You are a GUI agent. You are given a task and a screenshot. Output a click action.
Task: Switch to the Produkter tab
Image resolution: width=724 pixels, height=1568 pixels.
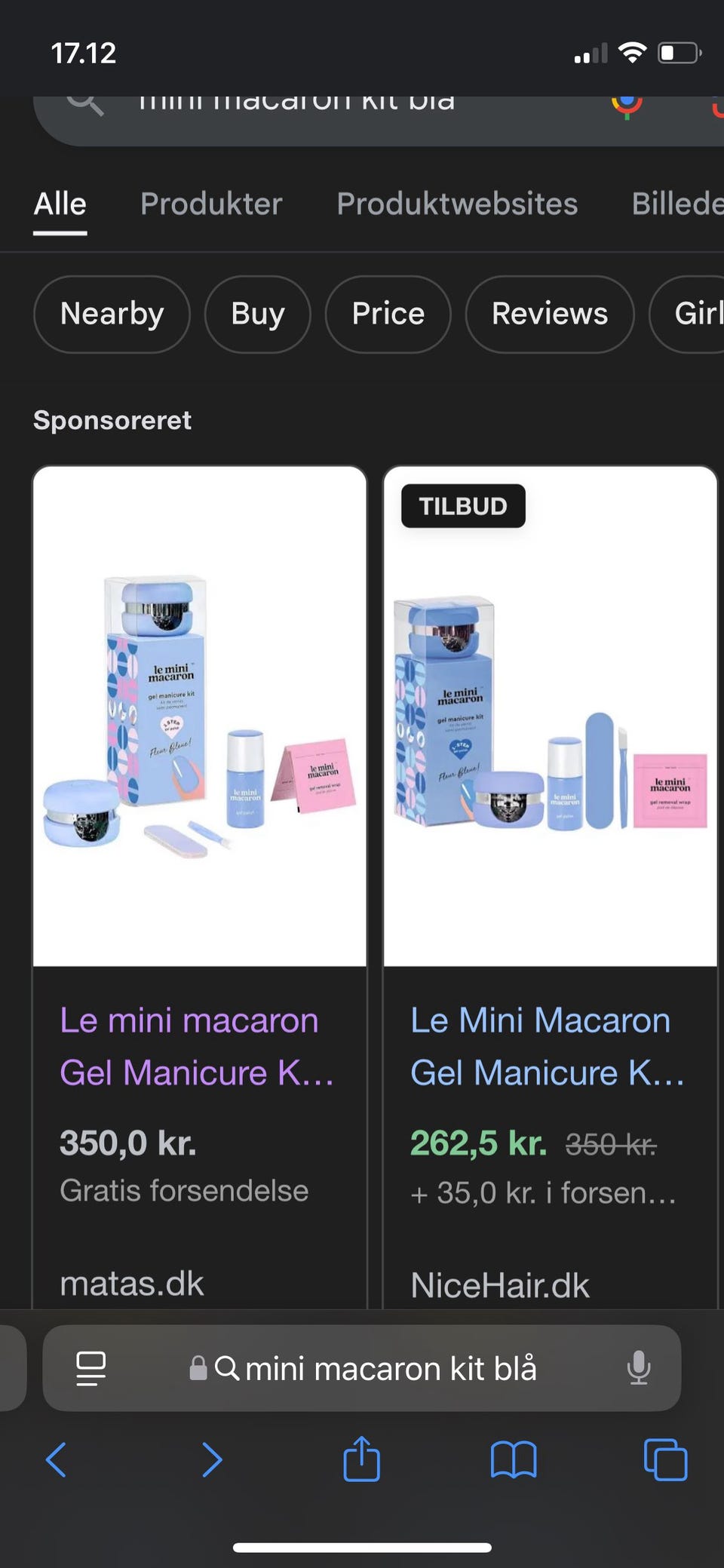coord(211,204)
